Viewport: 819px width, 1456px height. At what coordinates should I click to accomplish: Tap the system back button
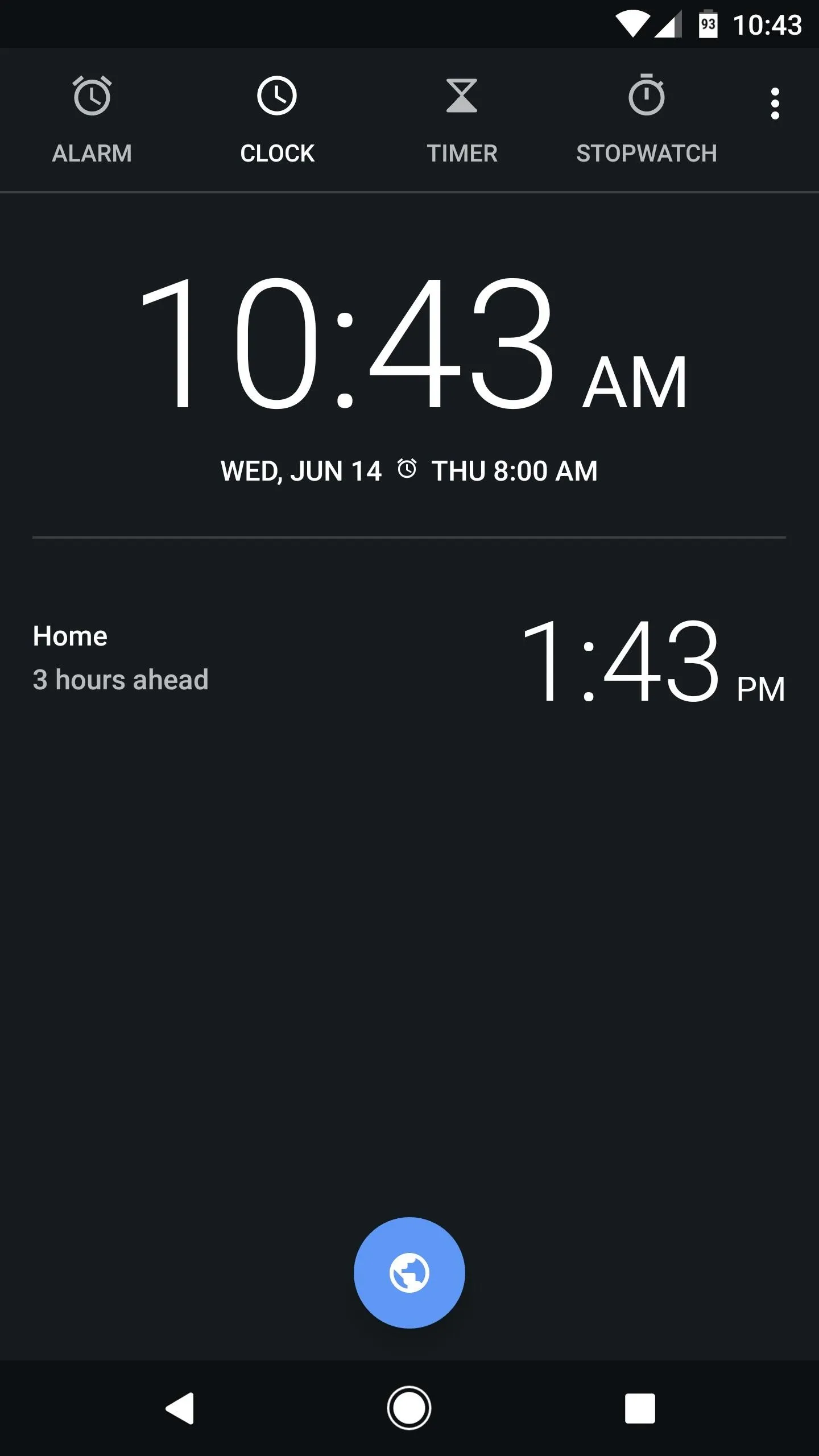click(180, 1408)
